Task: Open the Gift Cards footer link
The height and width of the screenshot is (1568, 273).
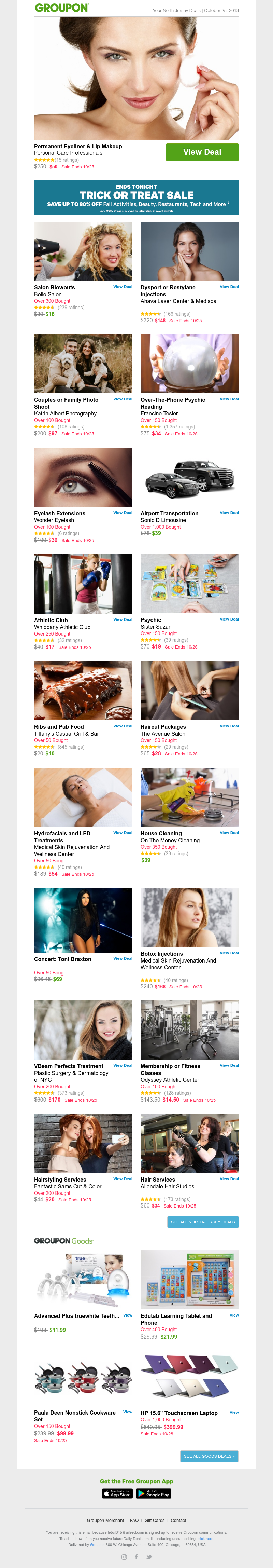Action: pyautogui.click(x=155, y=1520)
